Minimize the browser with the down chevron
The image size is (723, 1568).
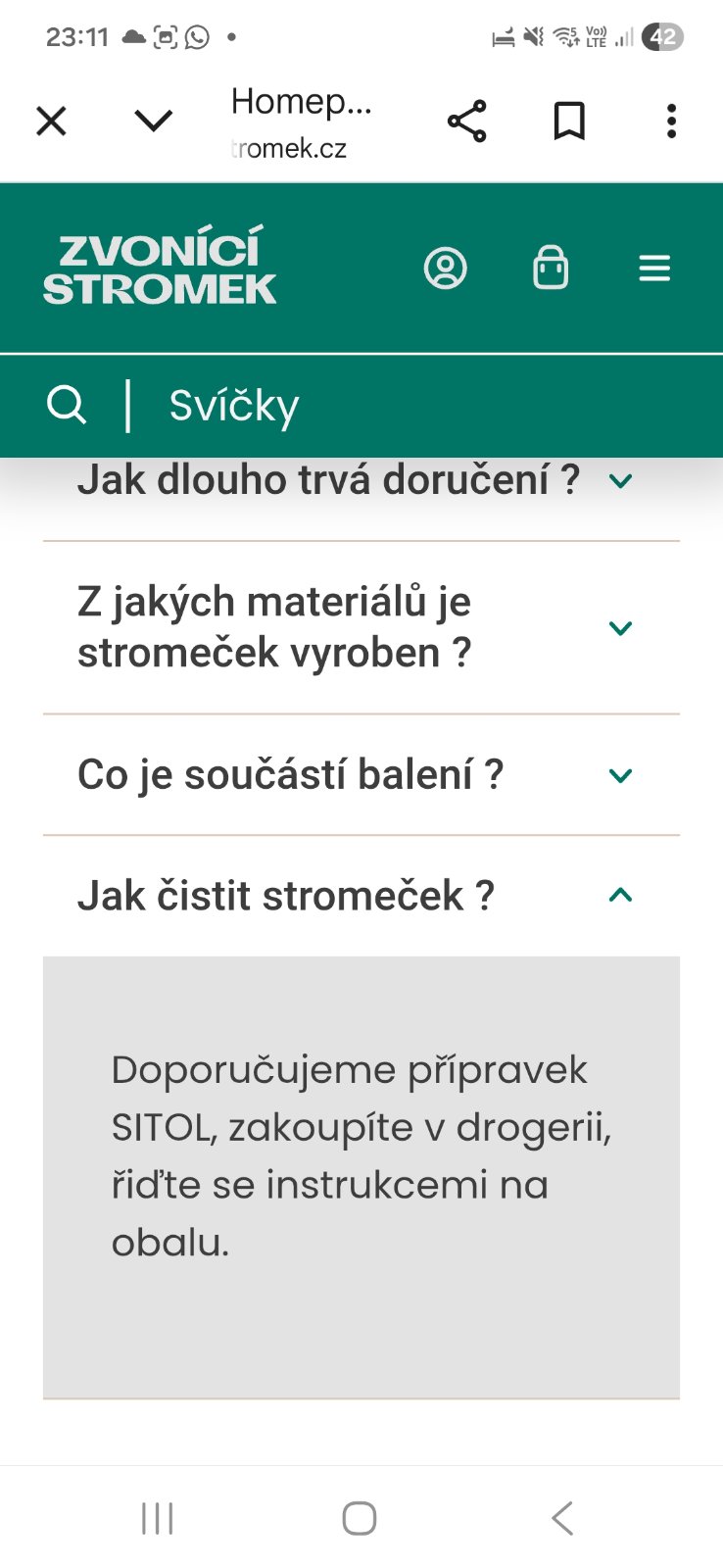tap(154, 122)
